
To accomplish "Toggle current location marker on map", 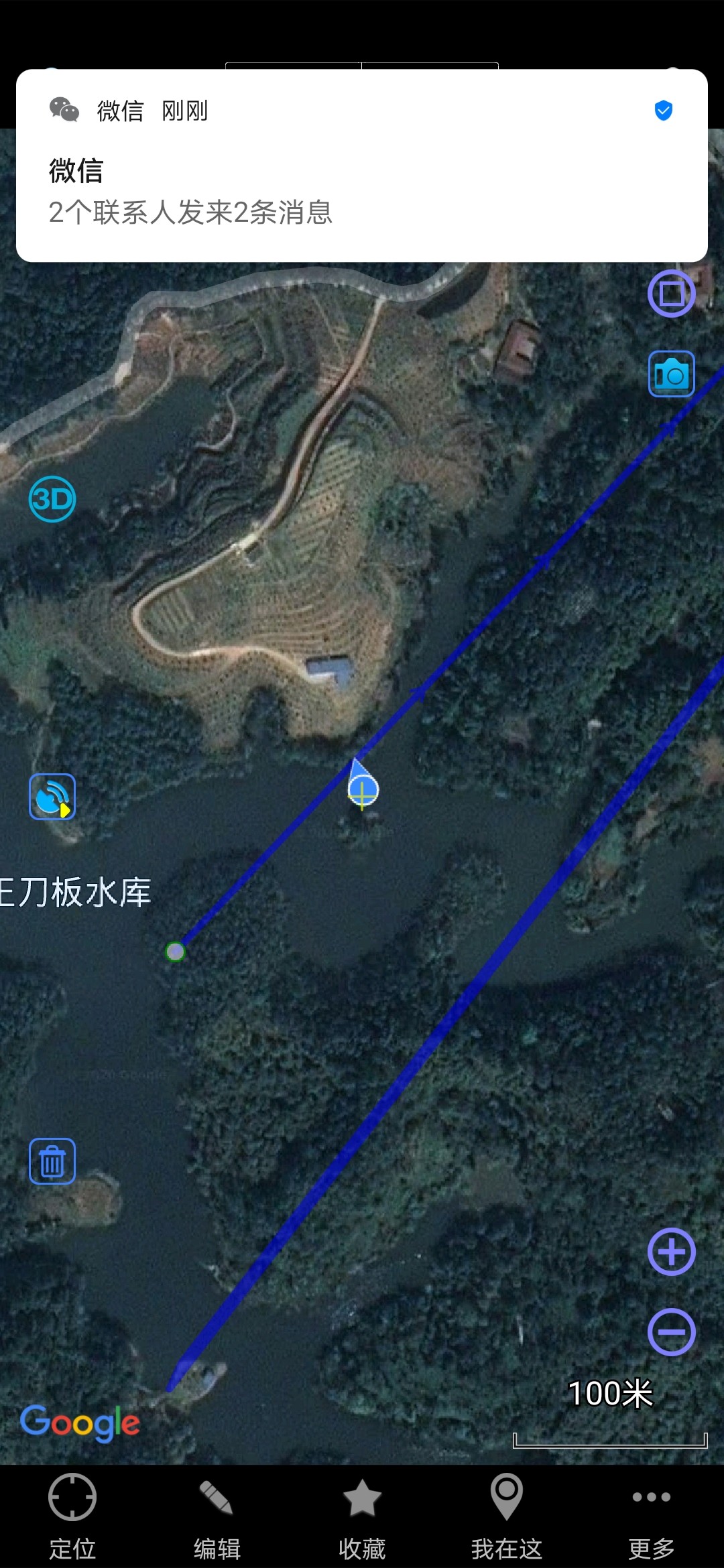I will (361, 791).
